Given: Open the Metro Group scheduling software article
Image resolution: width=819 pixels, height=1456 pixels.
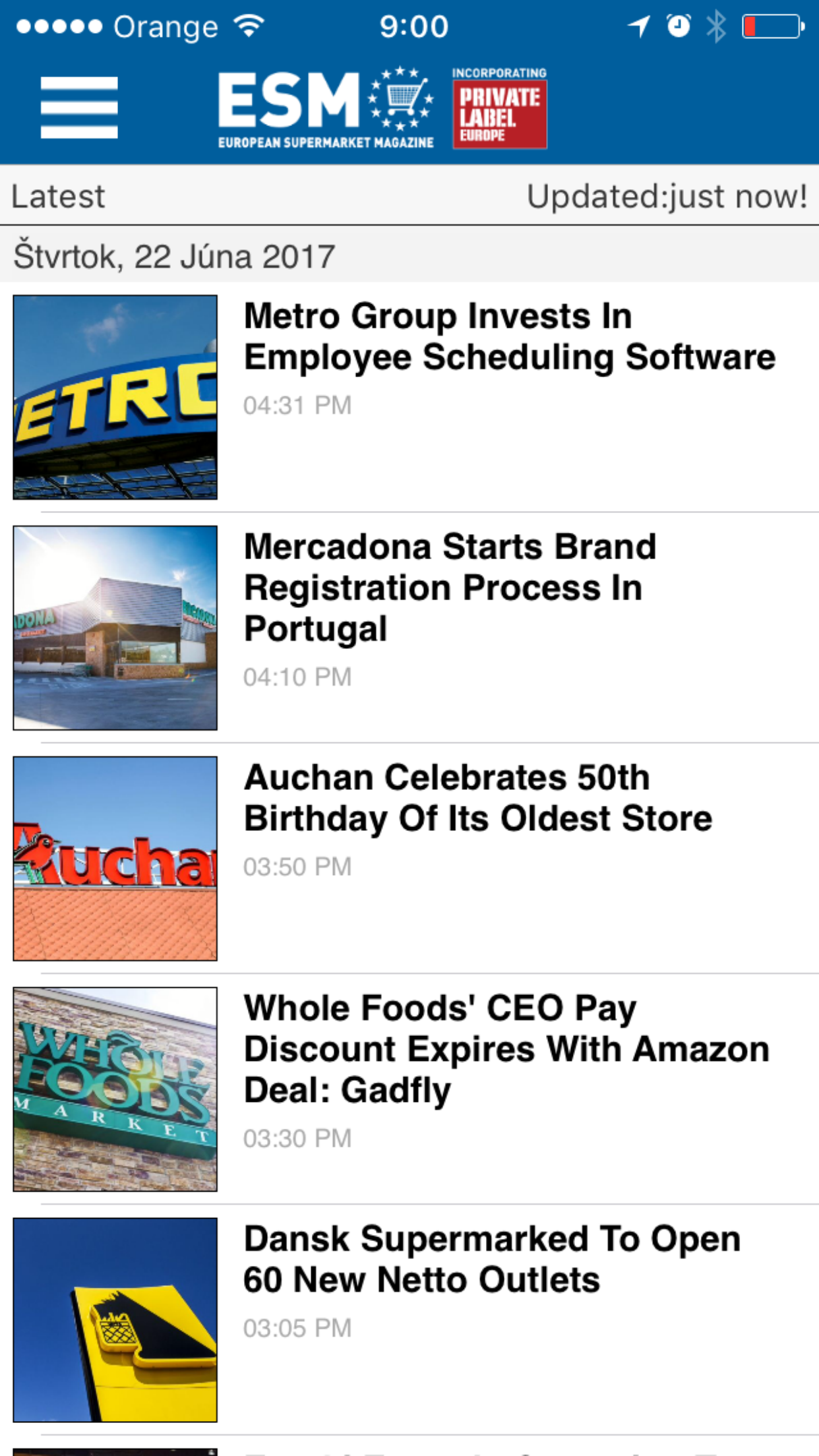Looking at the screenshot, I should (x=508, y=337).
